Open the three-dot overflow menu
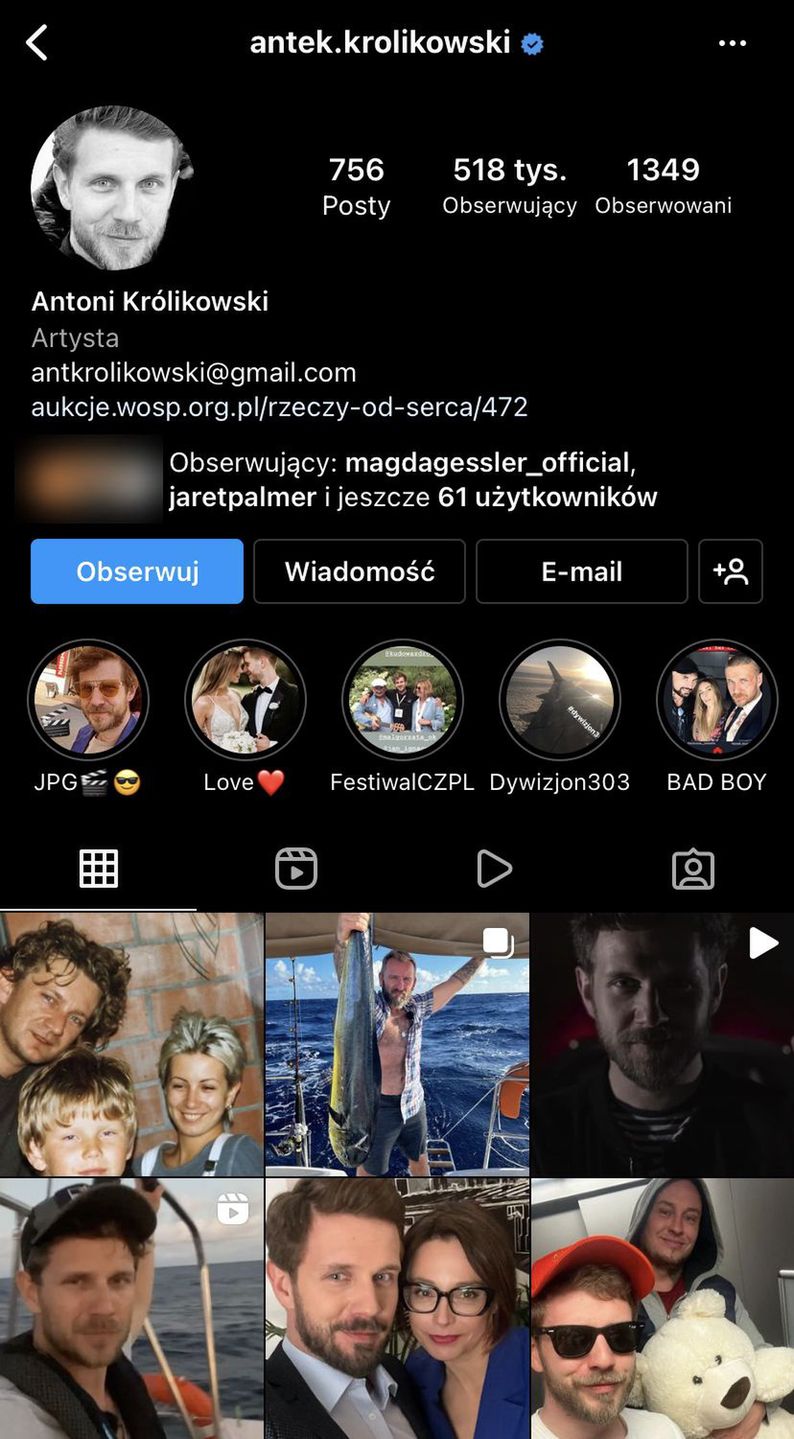The width and height of the screenshot is (794, 1439). click(732, 43)
